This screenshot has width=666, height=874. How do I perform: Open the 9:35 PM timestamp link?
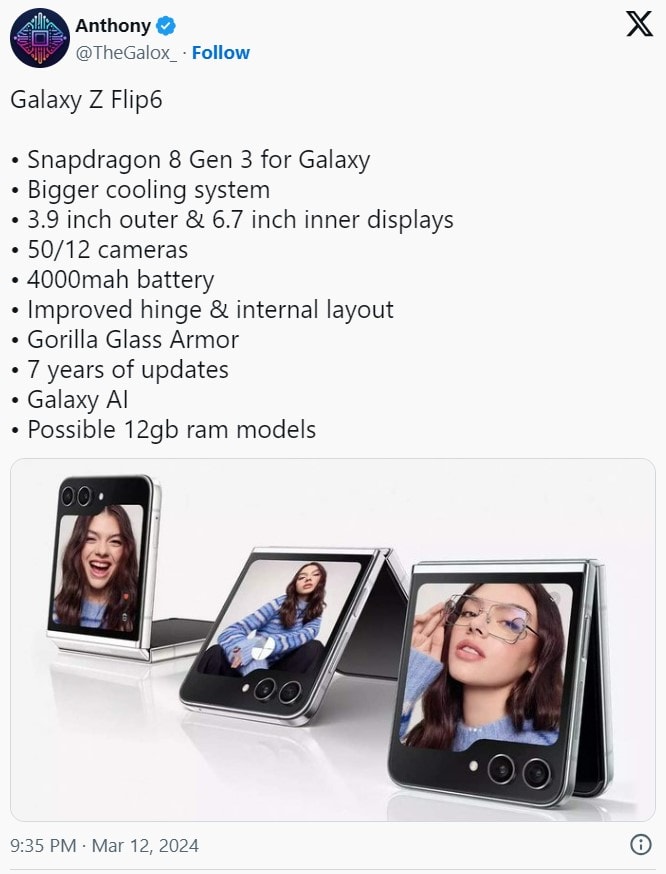104,845
